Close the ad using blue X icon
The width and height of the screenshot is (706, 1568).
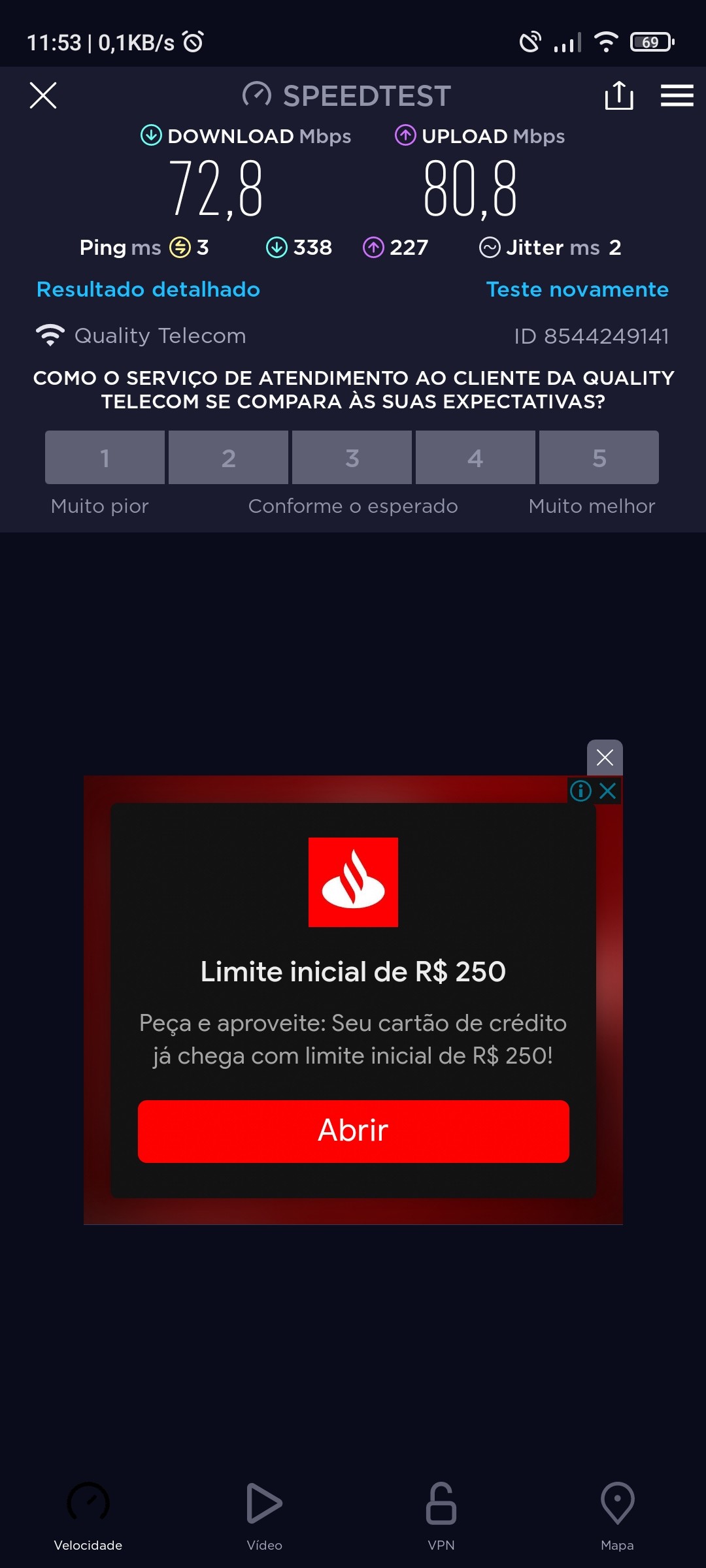coord(608,791)
